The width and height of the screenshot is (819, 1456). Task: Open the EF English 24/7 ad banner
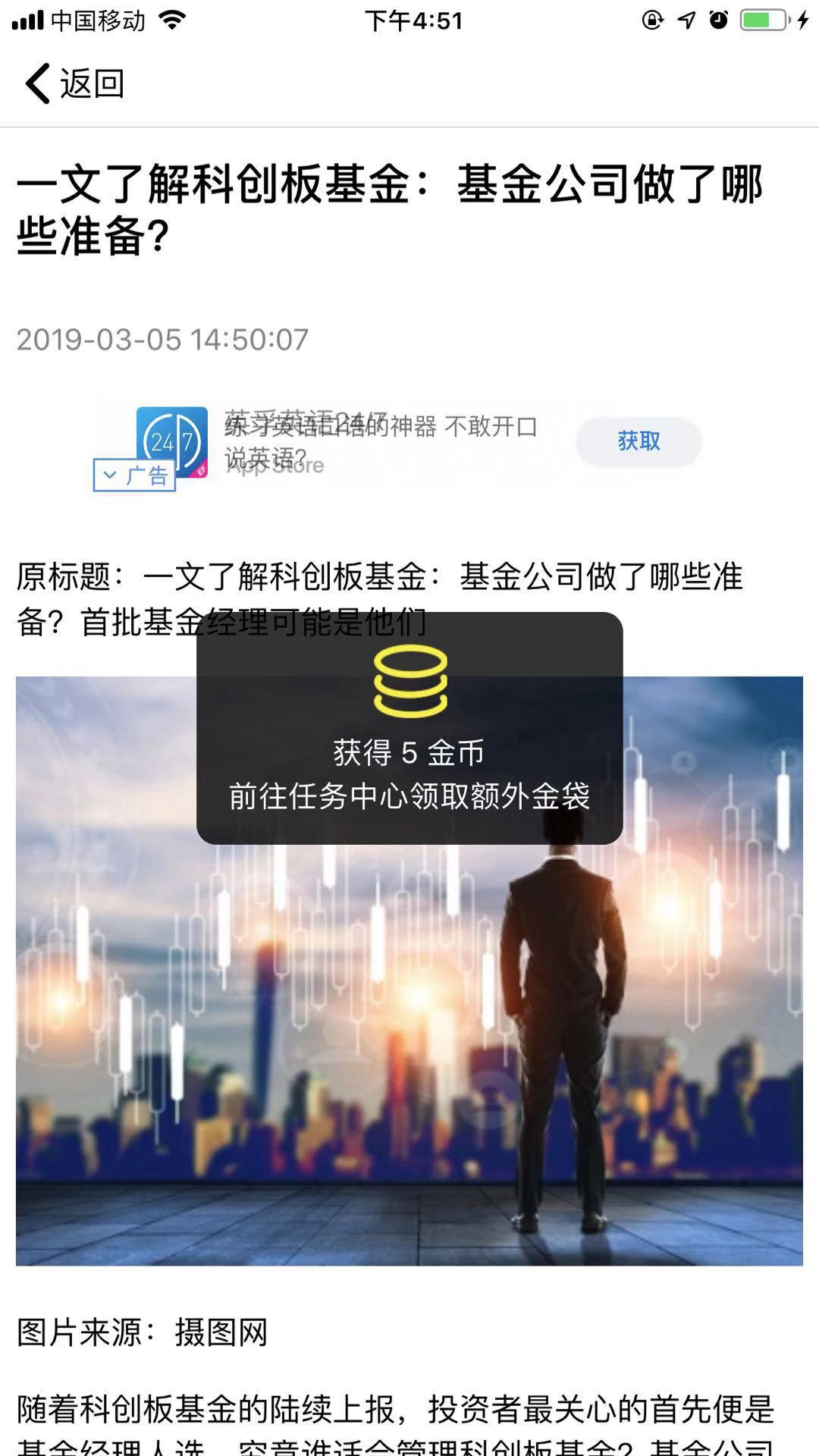point(397,442)
